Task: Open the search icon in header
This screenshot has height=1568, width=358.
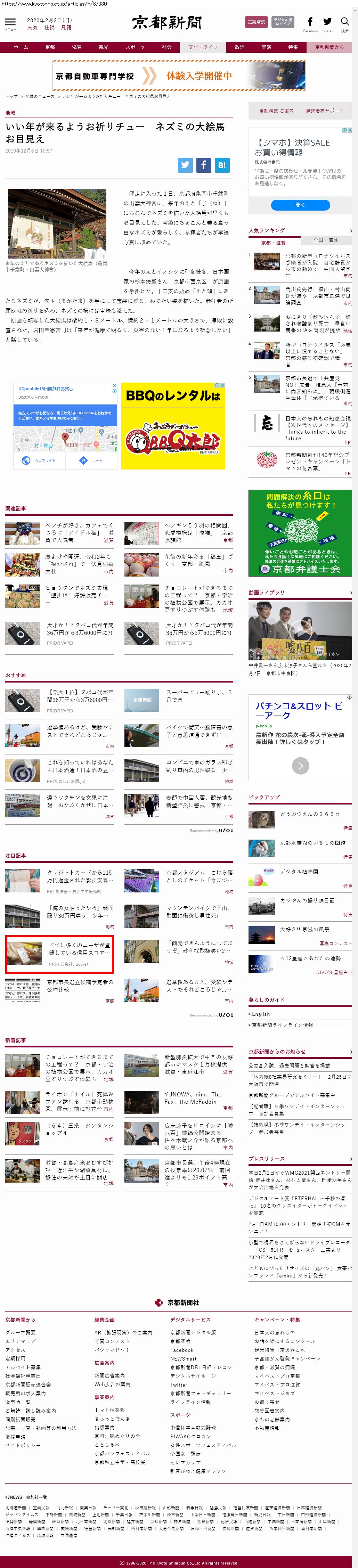Action: tap(344, 22)
